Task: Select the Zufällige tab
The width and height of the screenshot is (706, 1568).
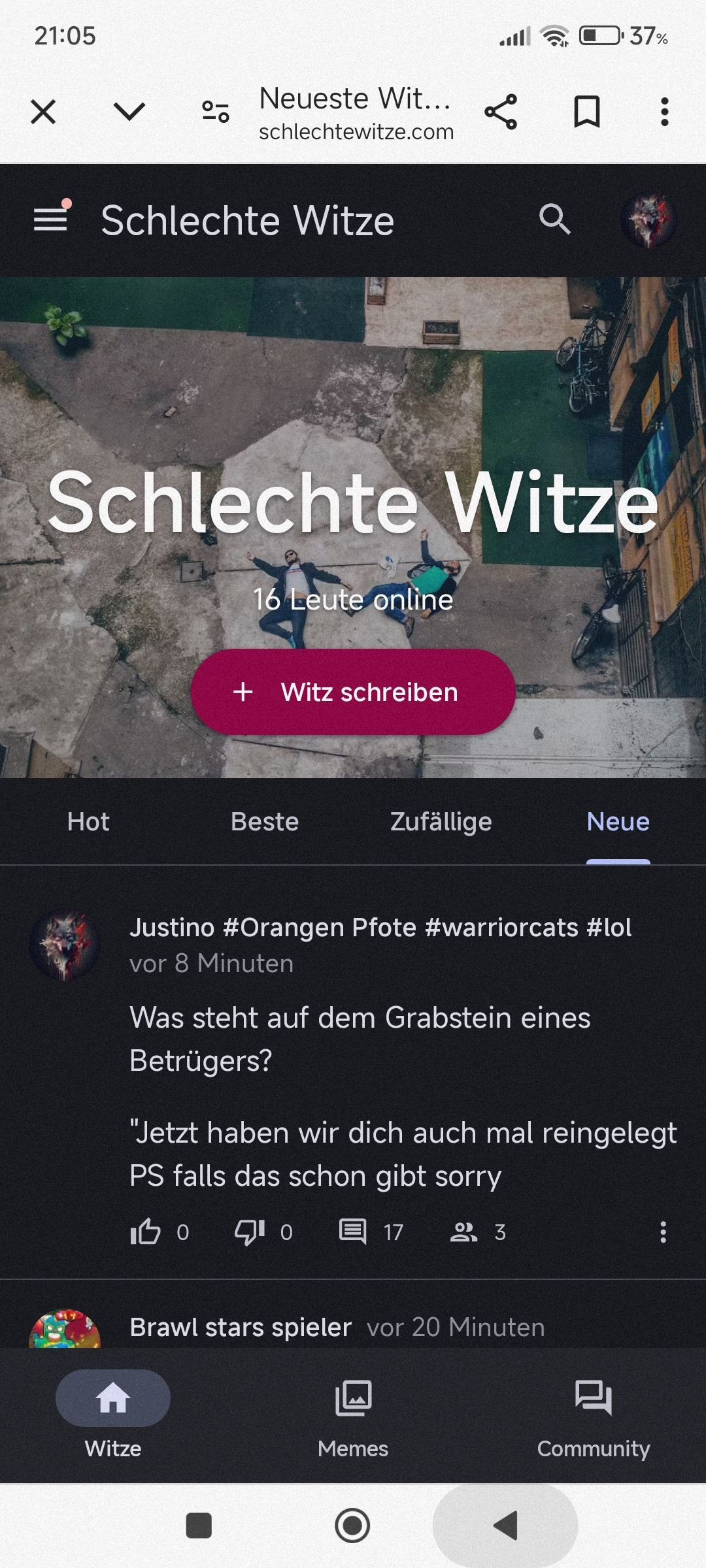Action: click(441, 821)
